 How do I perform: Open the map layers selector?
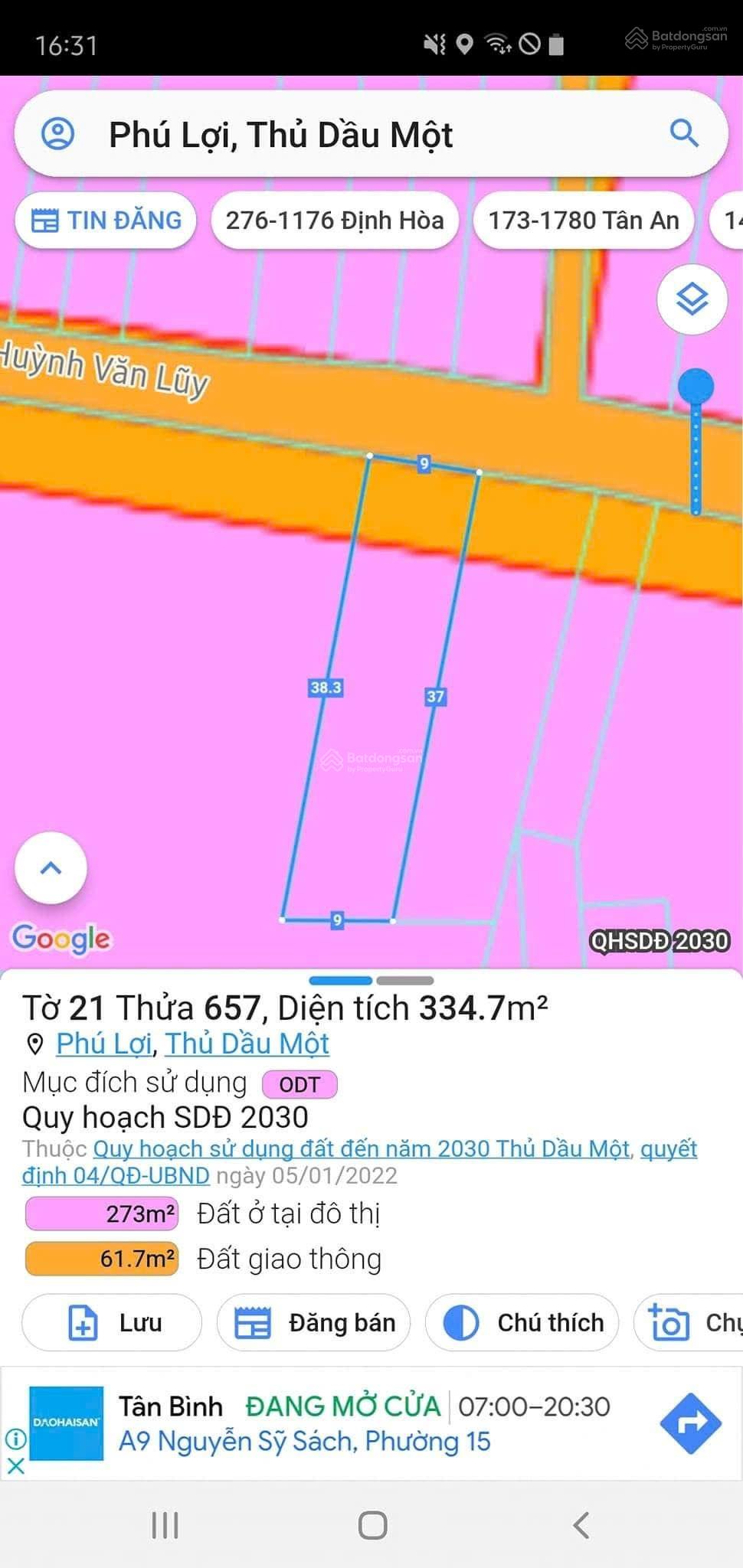point(692,300)
